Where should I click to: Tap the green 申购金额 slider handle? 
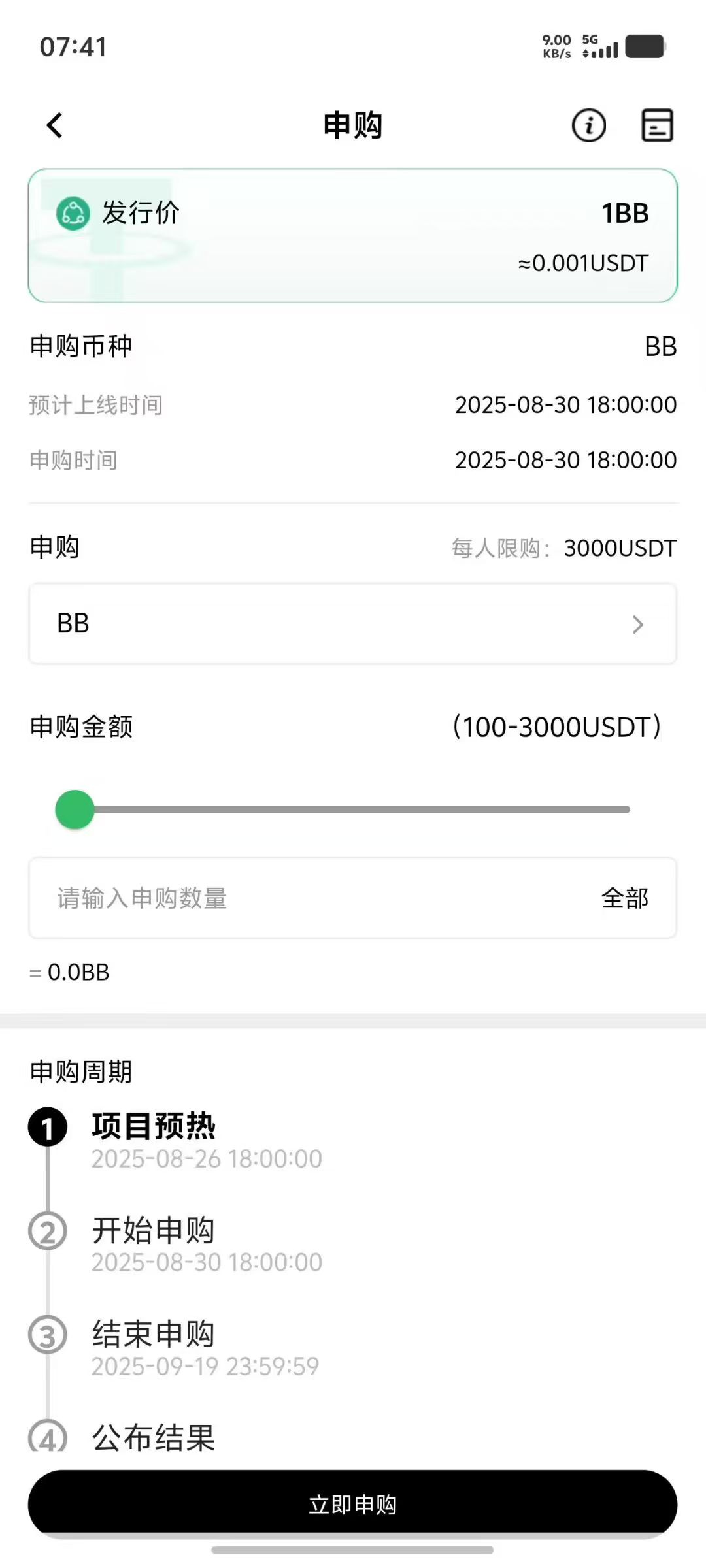pyautogui.click(x=75, y=809)
